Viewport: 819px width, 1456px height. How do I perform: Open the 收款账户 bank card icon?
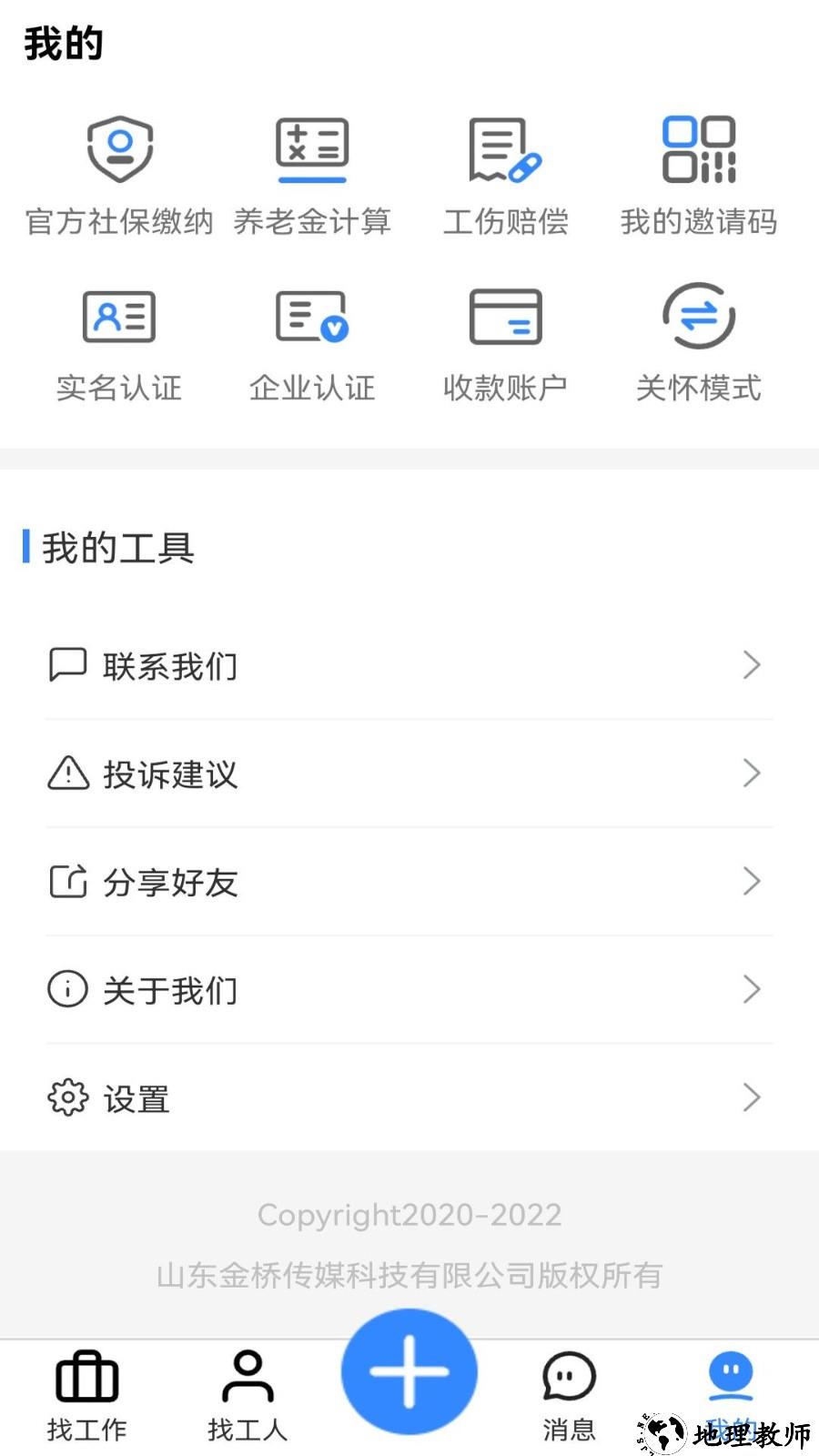click(x=506, y=318)
